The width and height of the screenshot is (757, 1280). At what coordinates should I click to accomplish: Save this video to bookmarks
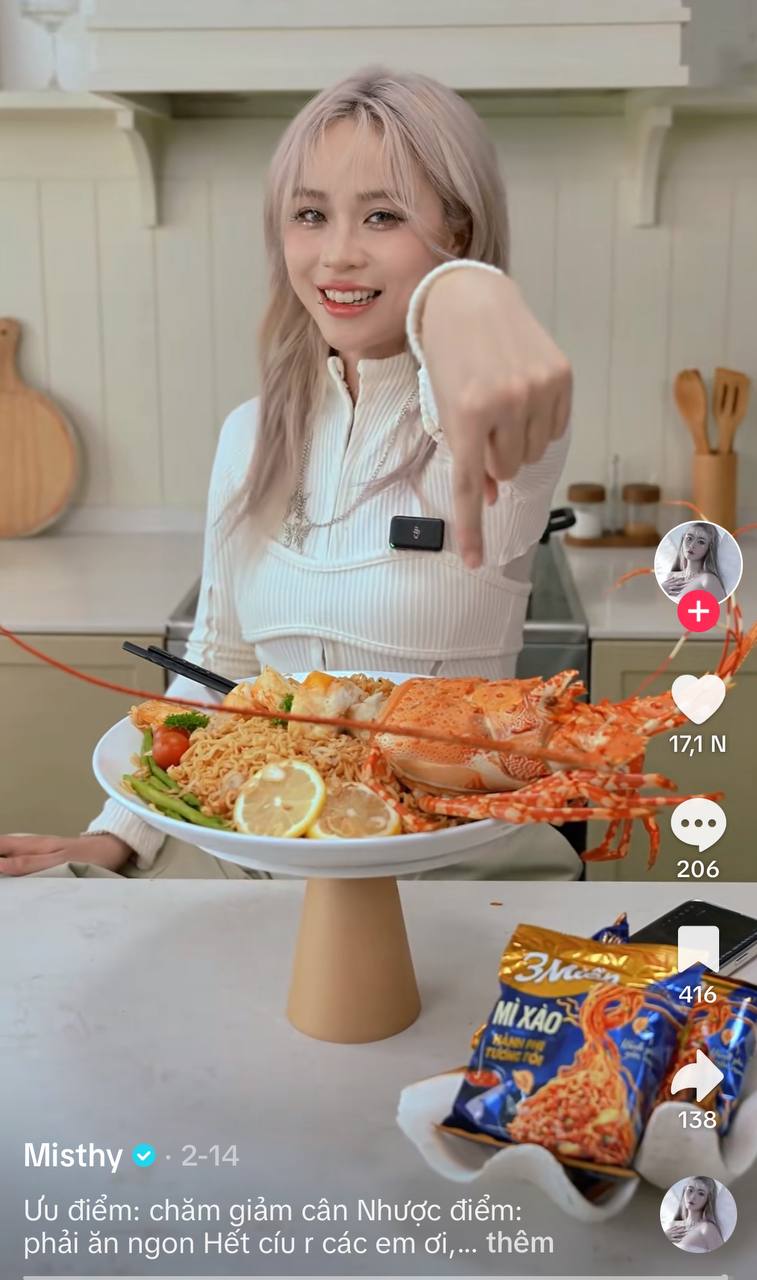point(698,949)
